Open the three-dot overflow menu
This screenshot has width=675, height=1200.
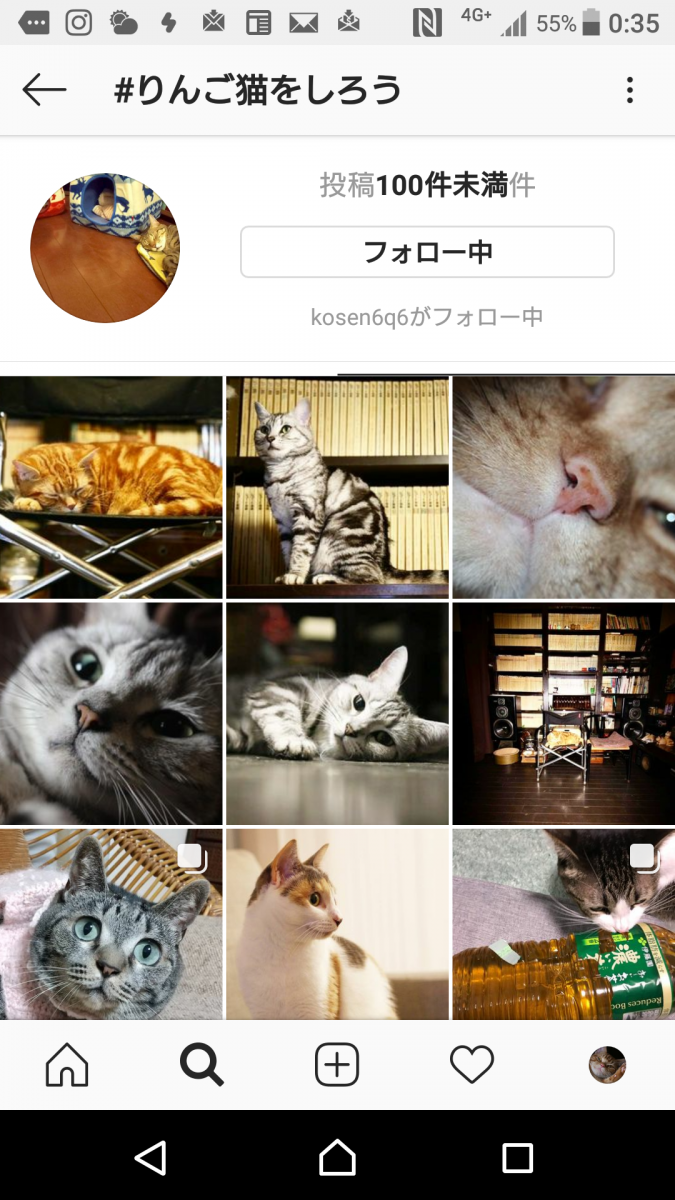click(629, 91)
